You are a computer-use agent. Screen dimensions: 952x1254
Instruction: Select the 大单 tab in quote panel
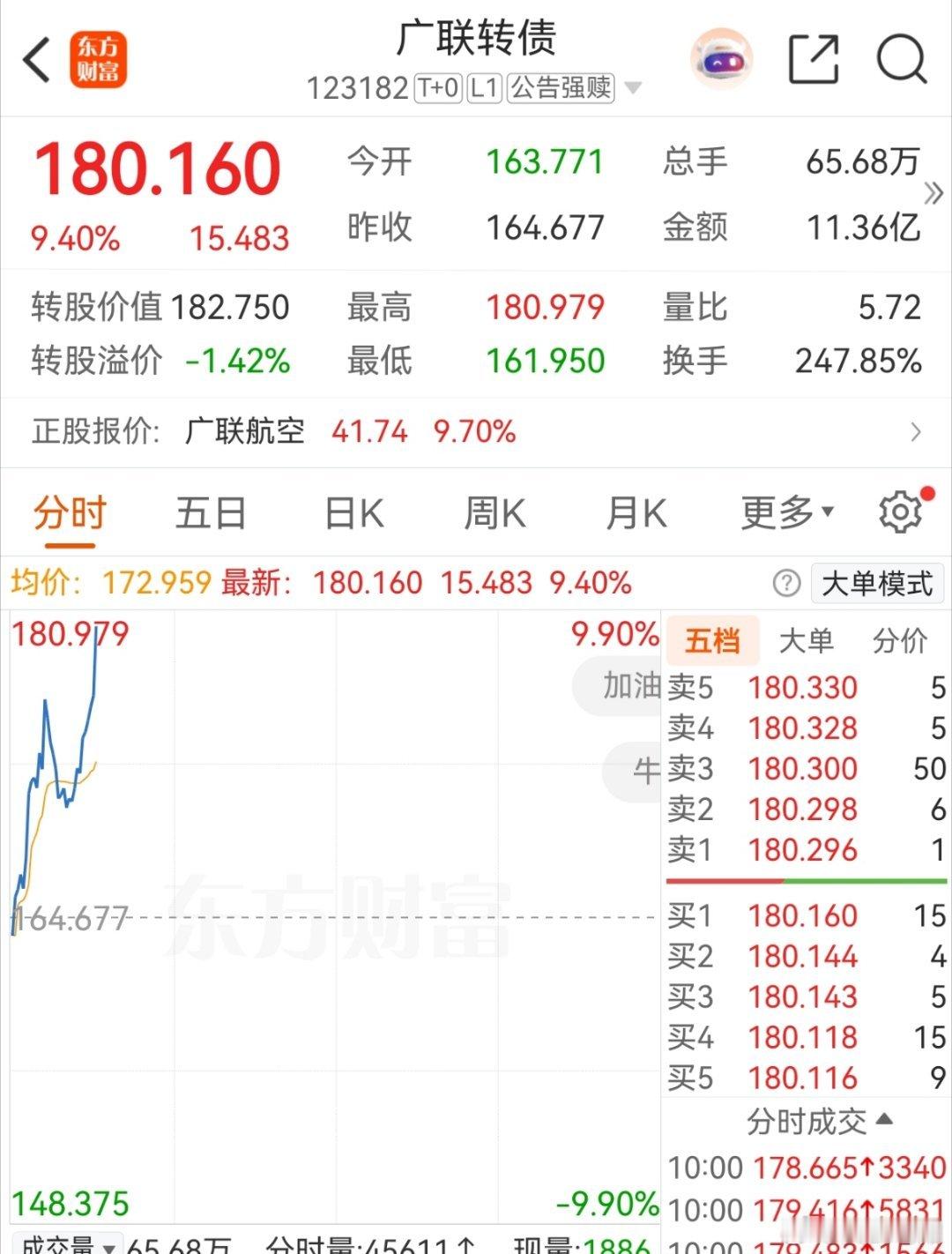pos(807,641)
